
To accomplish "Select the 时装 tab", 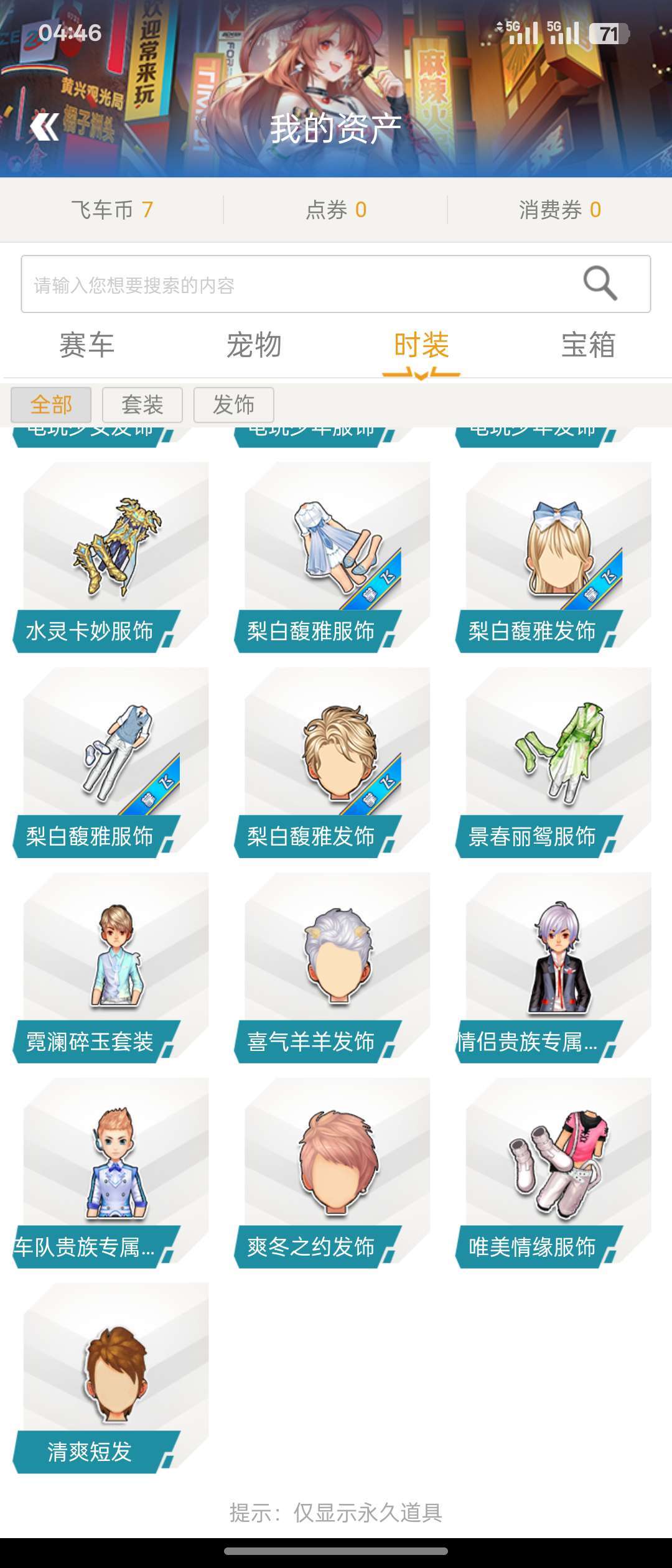I will [421, 345].
